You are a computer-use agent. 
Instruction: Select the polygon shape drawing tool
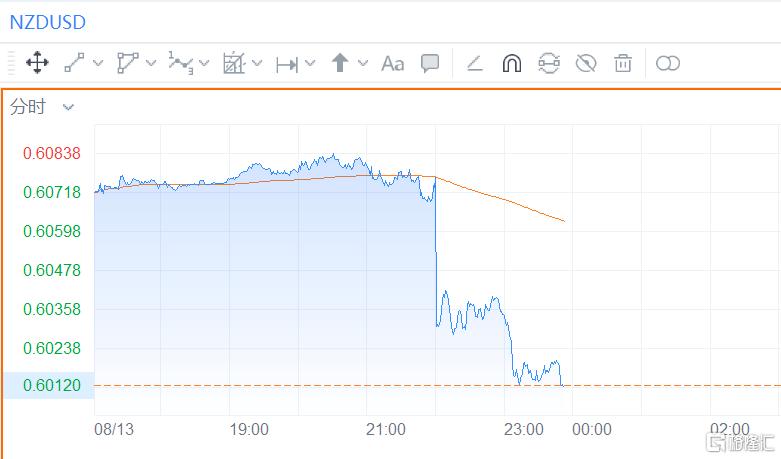point(127,63)
